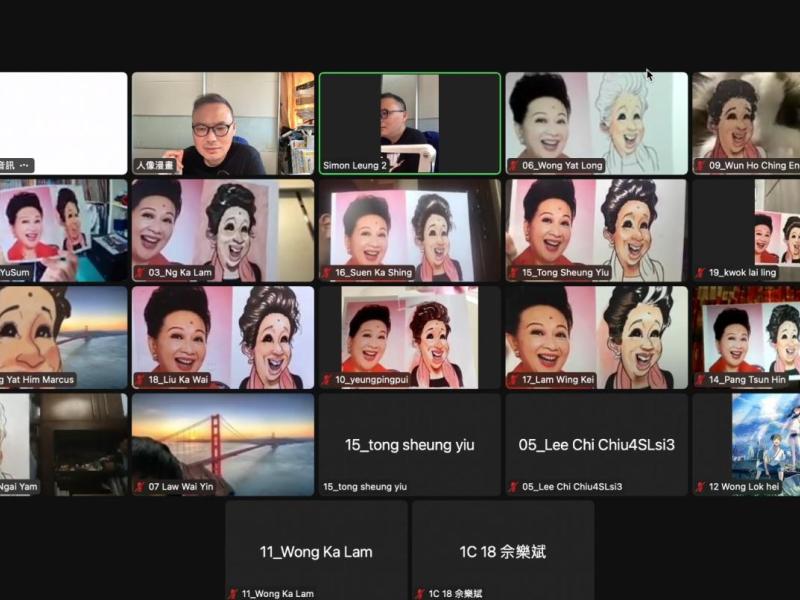This screenshot has height=600, width=800.
Task: Open the 人像漫畫 participant video tile
Action: point(222,123)
